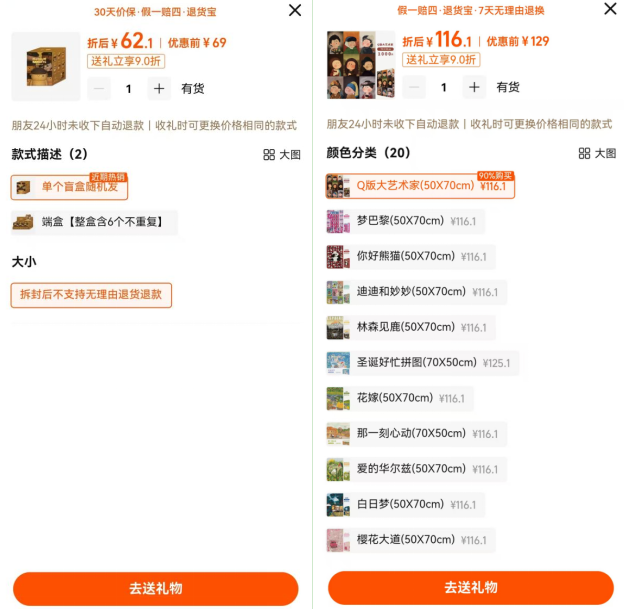This screenshot has height=609, width=624.
Task: Switch 颜色分类 options to 大图 view
Action: (597, 154)
